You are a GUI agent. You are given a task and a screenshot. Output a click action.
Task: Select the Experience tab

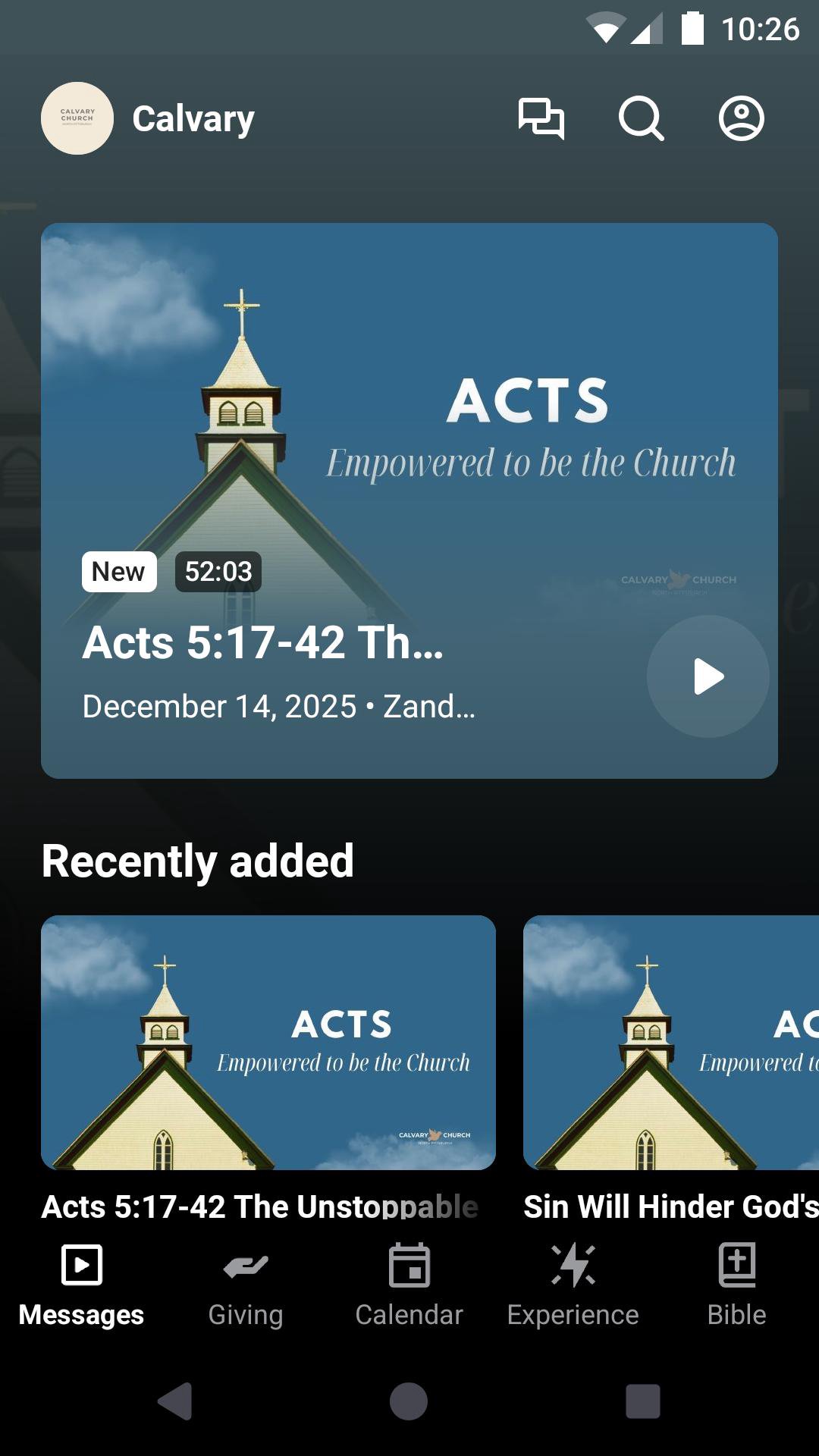[x=573, y=1283]
